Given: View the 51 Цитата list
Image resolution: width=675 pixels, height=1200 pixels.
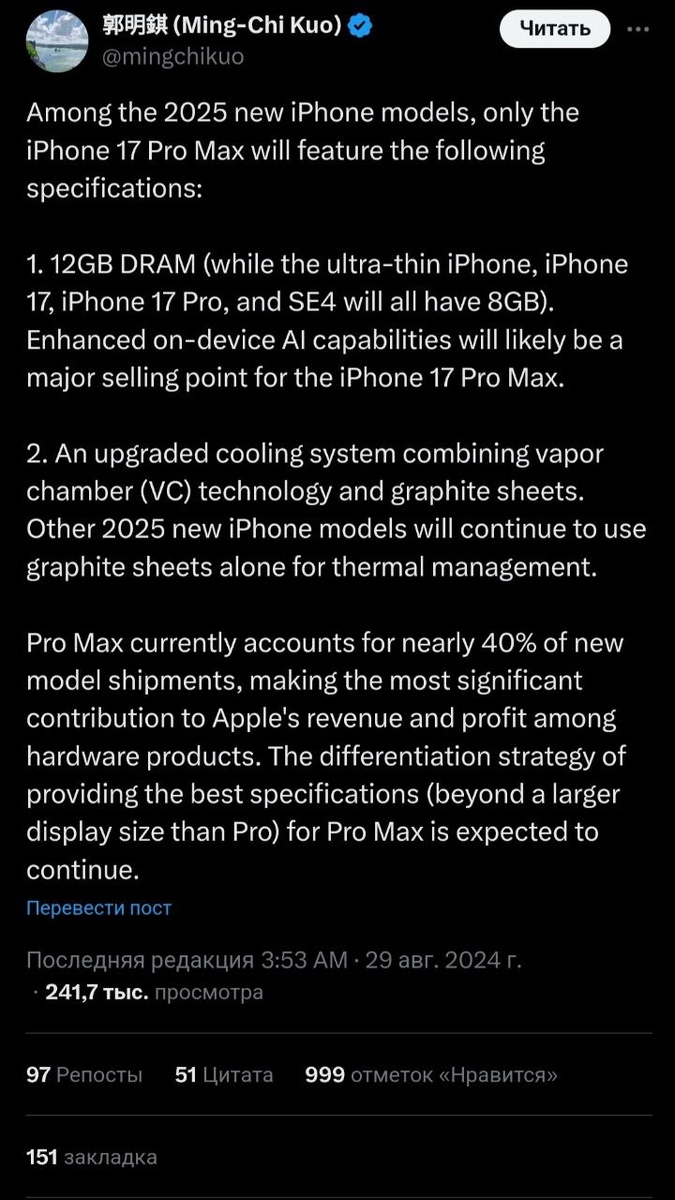Looking at the screenshot, I should 224,1075.
